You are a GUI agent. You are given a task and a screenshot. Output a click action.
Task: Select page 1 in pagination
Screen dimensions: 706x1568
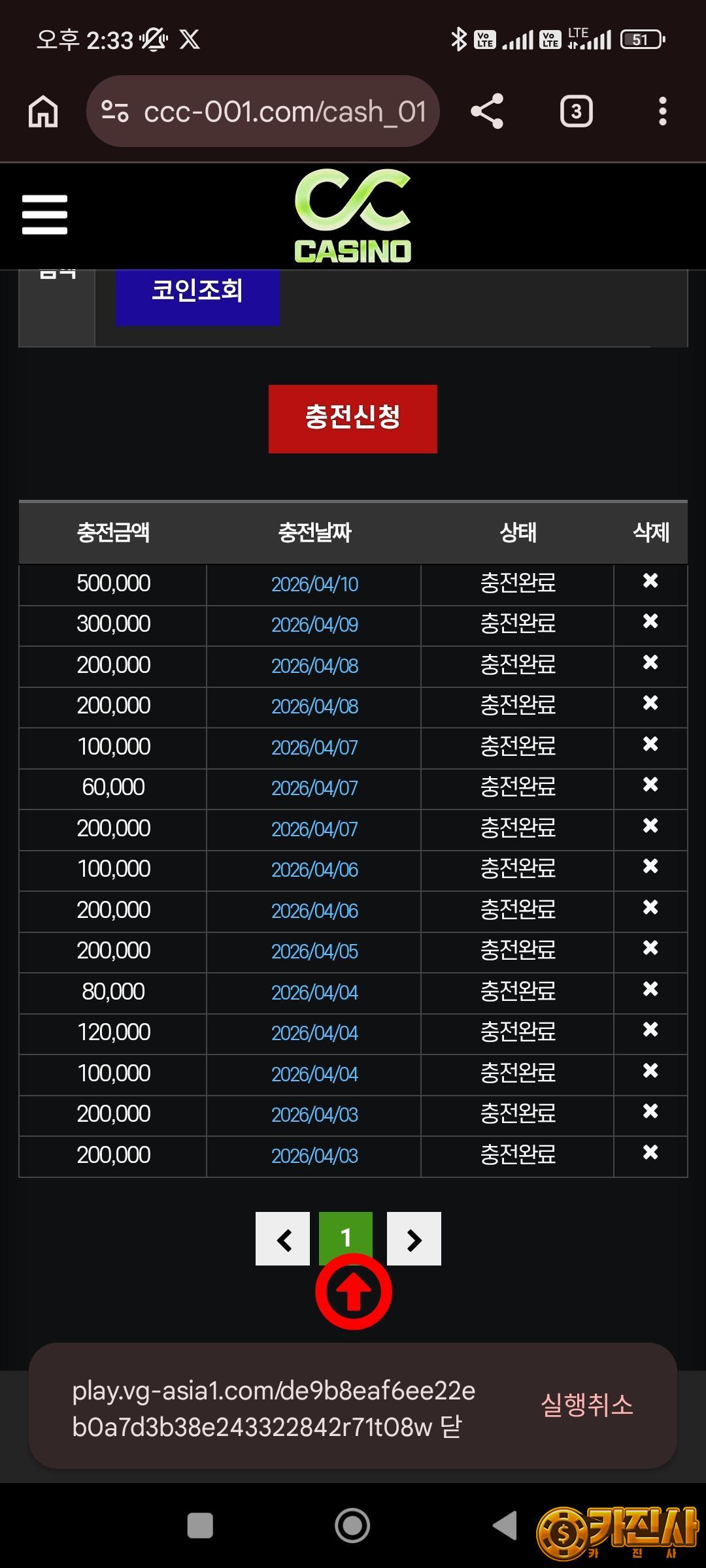[346, 1236]
